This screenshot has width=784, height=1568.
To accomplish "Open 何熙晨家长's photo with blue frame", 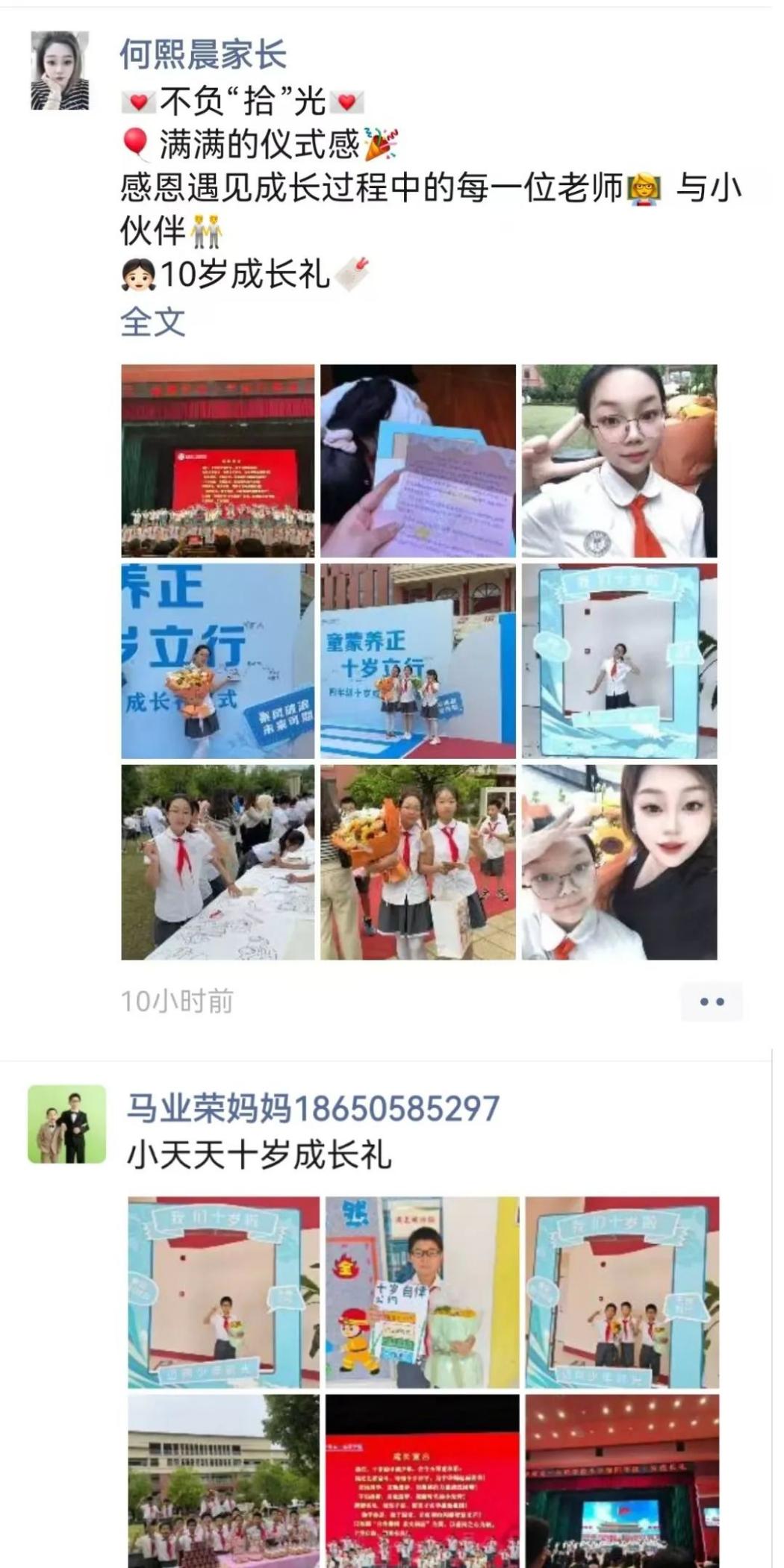I will (619, 661).
